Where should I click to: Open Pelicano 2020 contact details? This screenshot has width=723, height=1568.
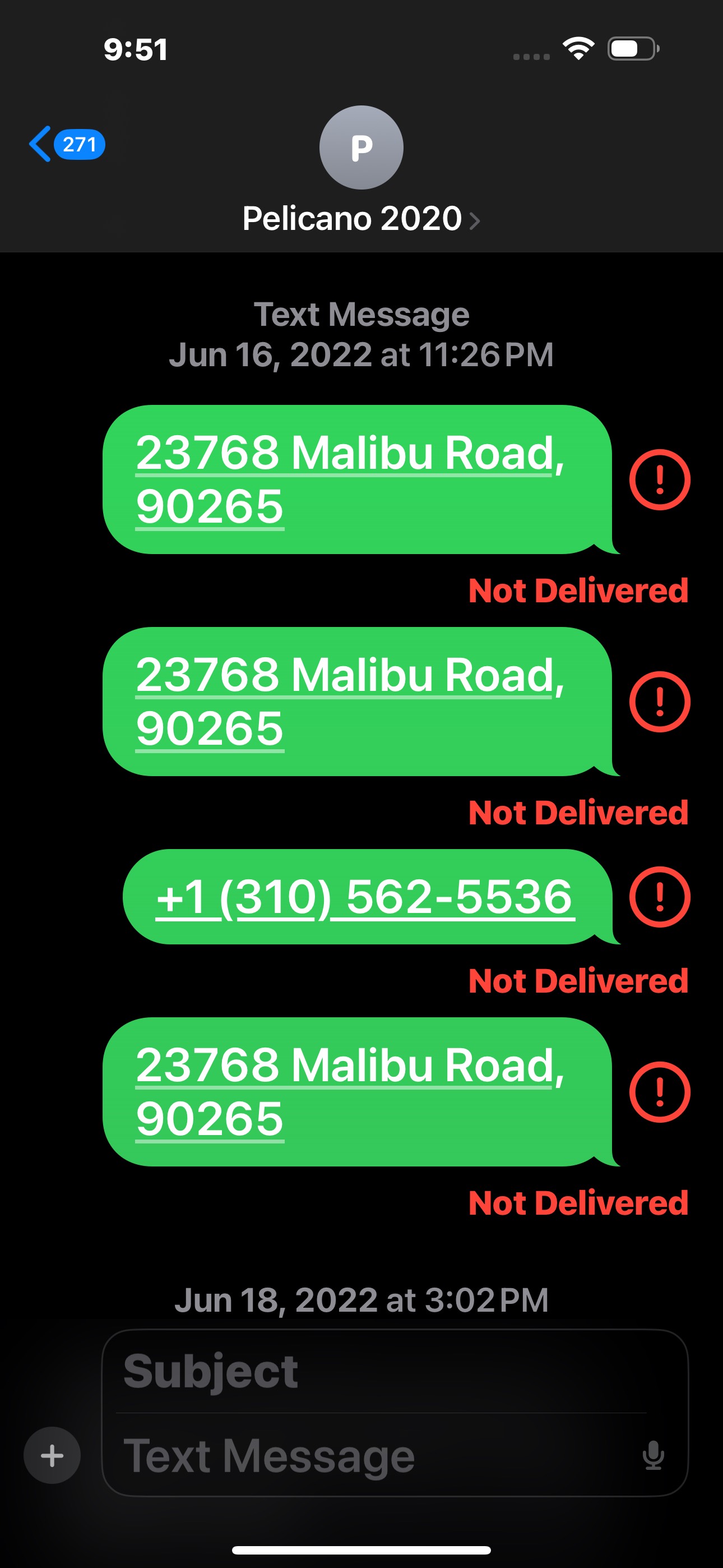(361, 218)
